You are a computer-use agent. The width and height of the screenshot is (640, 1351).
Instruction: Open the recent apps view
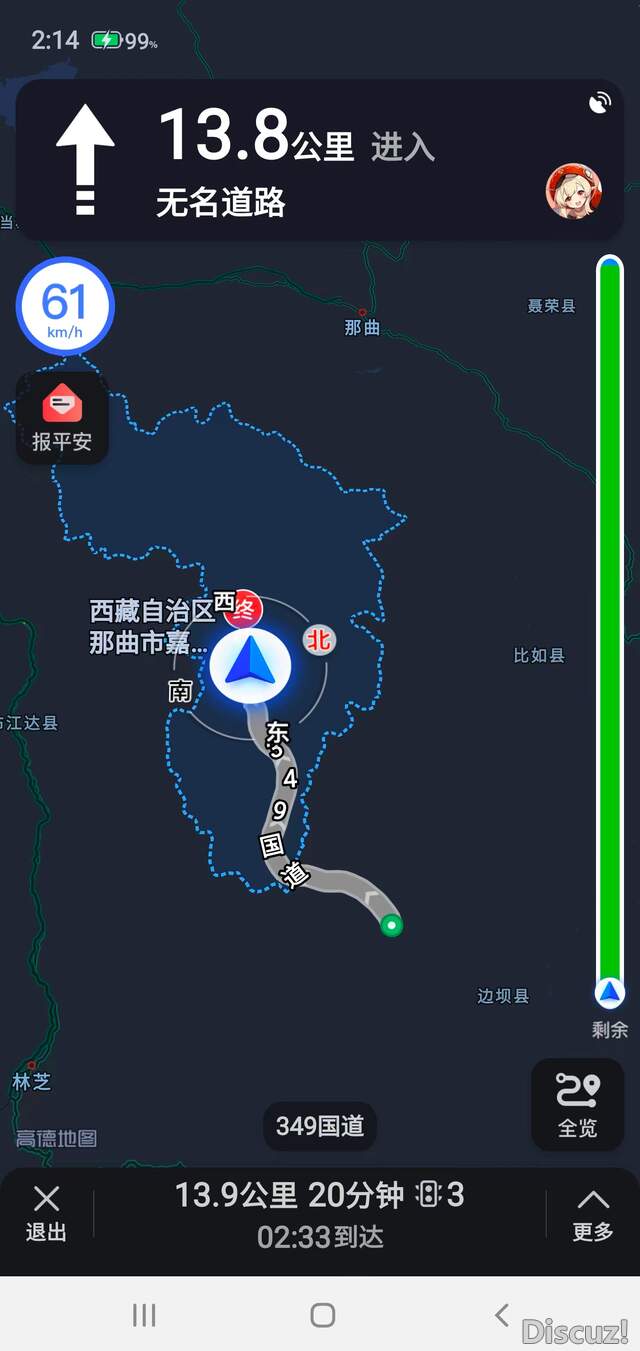144,1314
